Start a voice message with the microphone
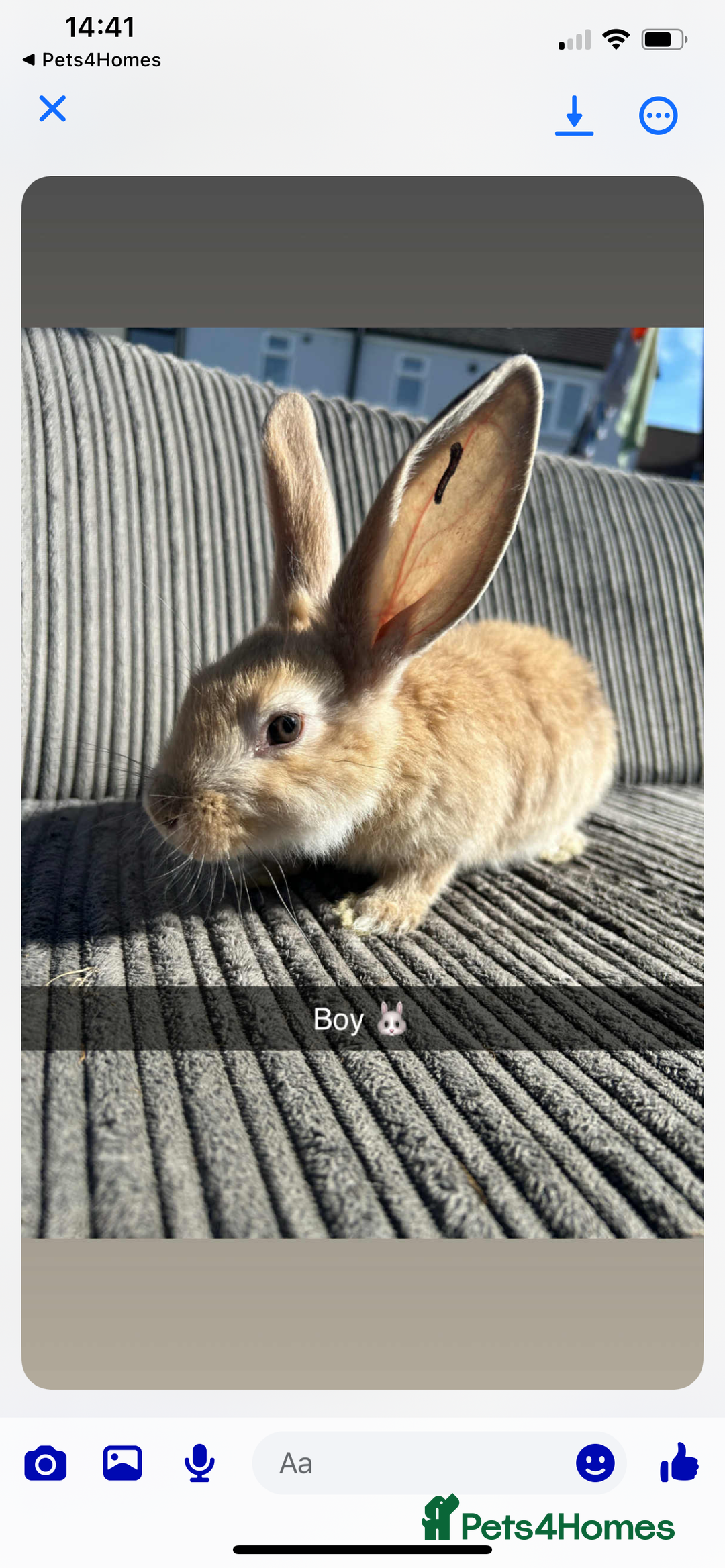The image size is (725, 1568). coord(199,1463)
